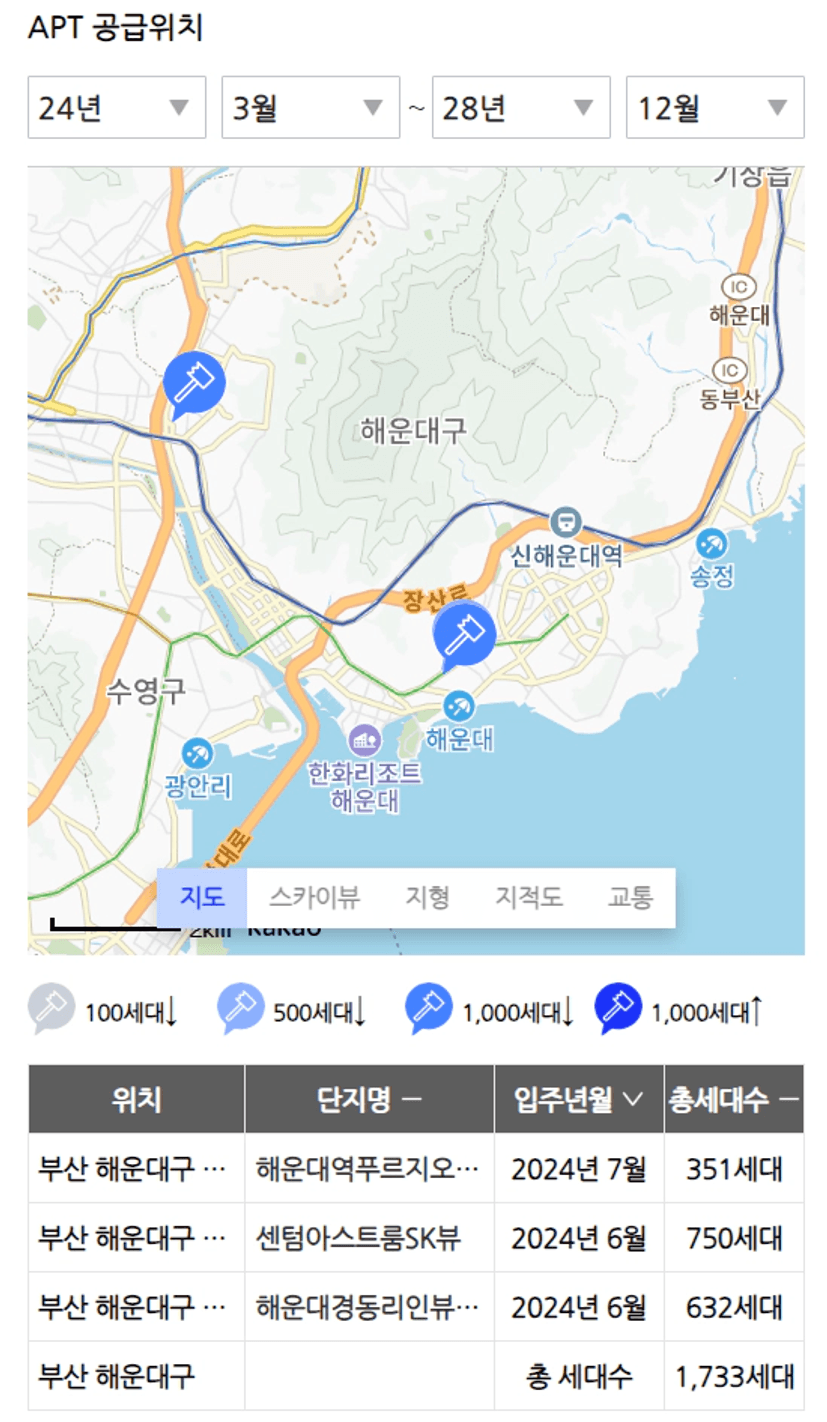This screenshot has height=1422, width=827.
Task: Open the start year dropdown showing 24년
Action: (116, 107)
